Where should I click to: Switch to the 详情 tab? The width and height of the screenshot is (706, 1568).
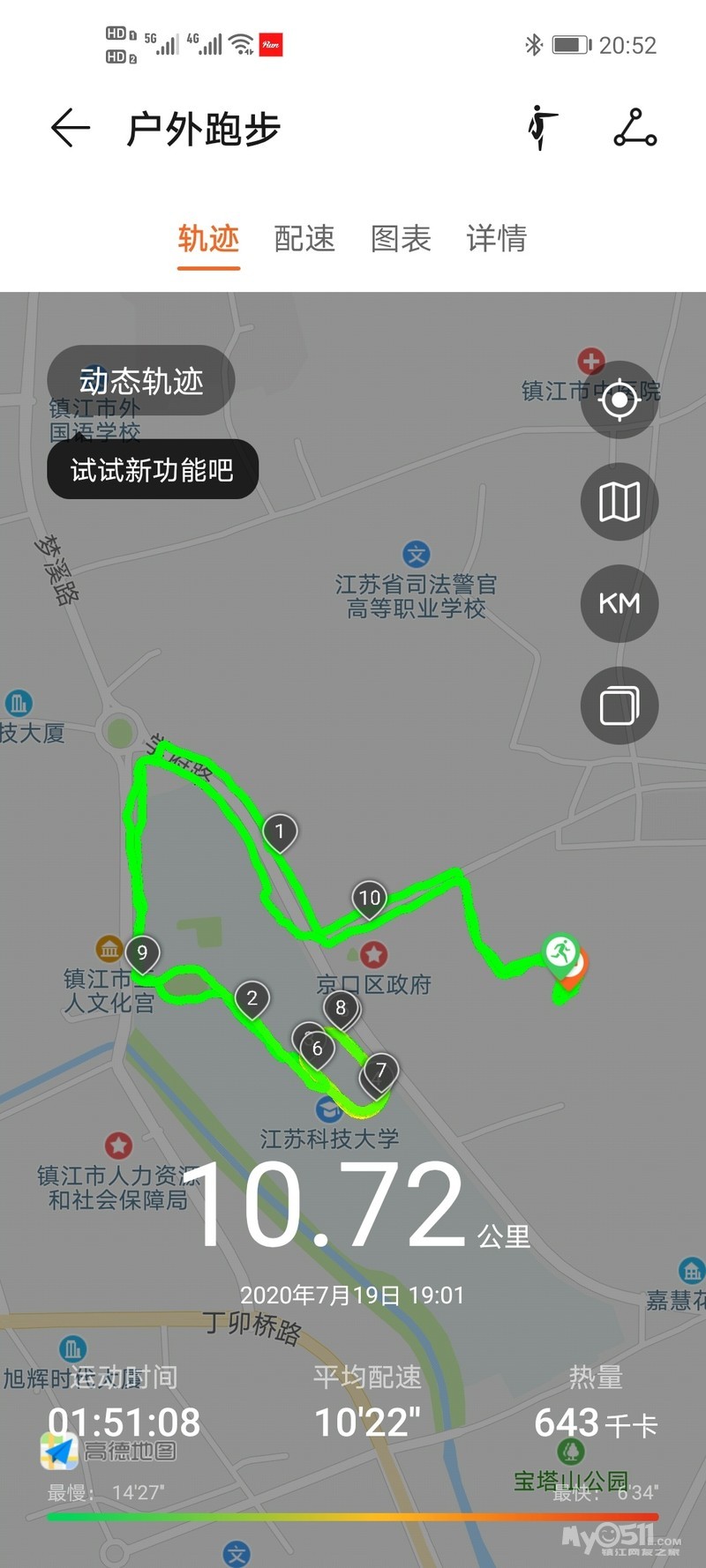point(497,238)
